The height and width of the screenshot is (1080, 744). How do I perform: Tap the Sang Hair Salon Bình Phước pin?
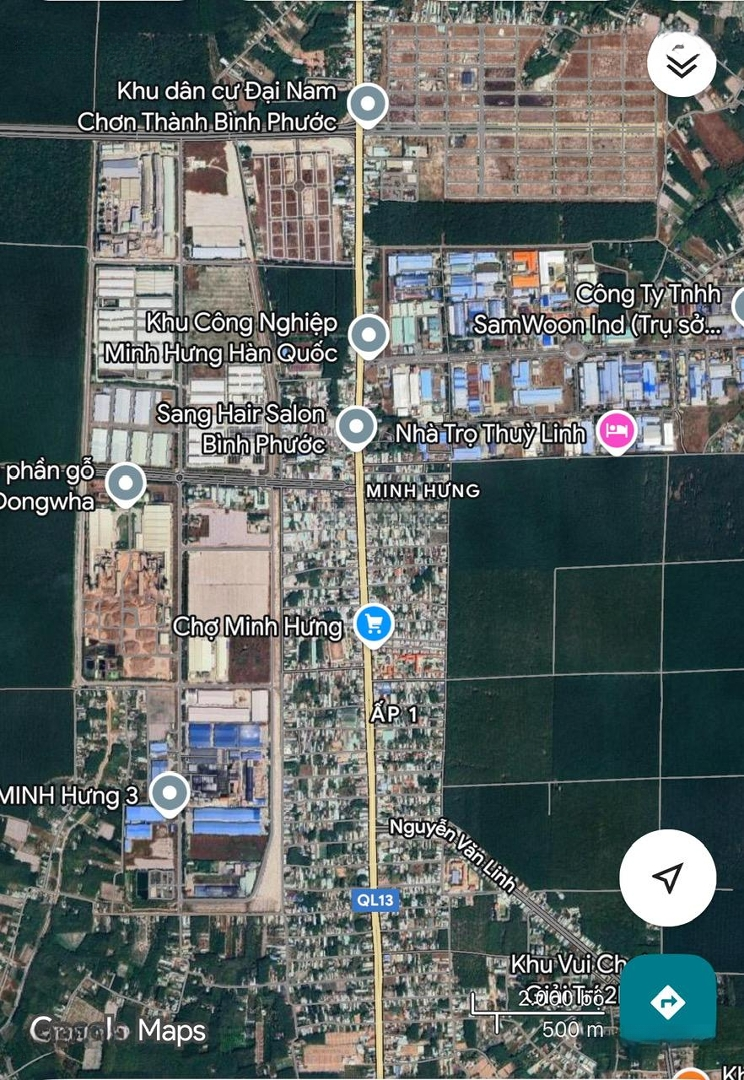pyautogui.click(x=356, y=426)
